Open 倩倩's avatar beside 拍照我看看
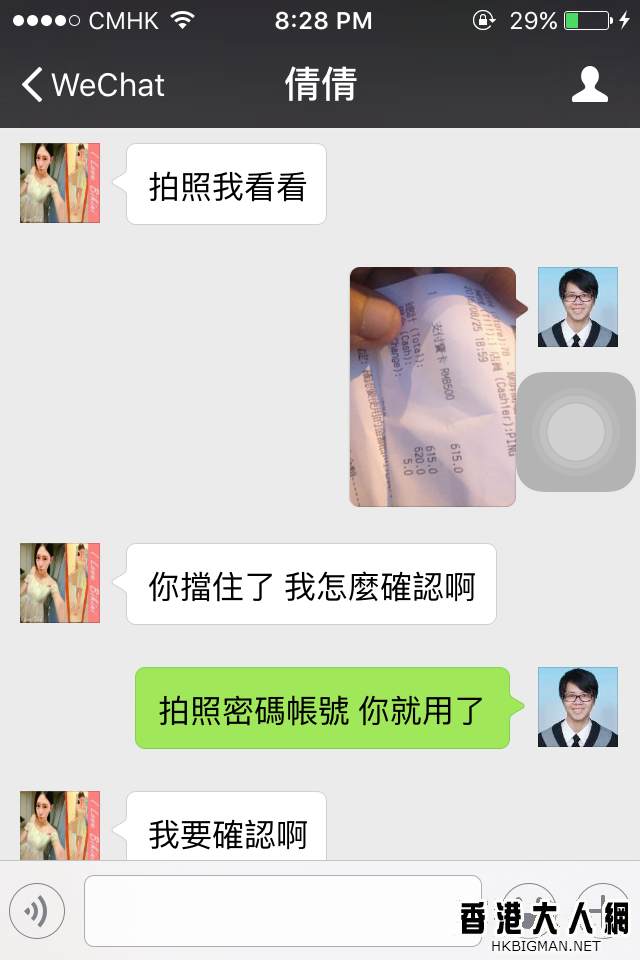The height and width of the screenshot is (960, 640). (60, 183)
